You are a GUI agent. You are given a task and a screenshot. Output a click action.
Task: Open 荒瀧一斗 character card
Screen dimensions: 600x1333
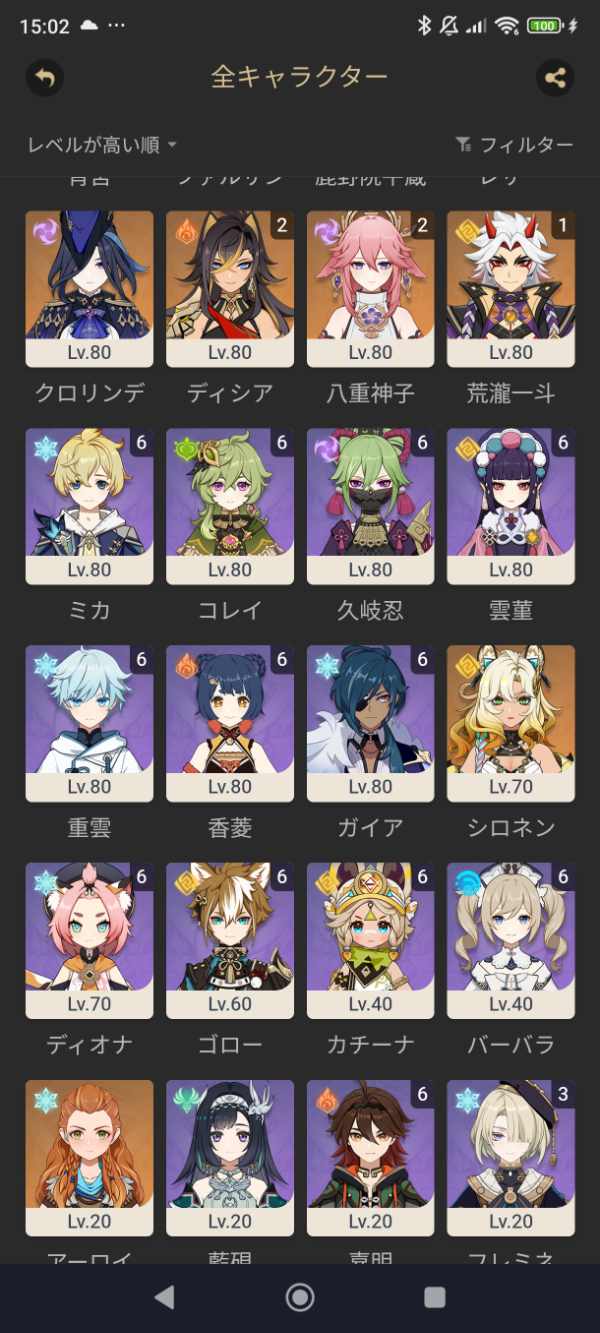pos(511,288)
